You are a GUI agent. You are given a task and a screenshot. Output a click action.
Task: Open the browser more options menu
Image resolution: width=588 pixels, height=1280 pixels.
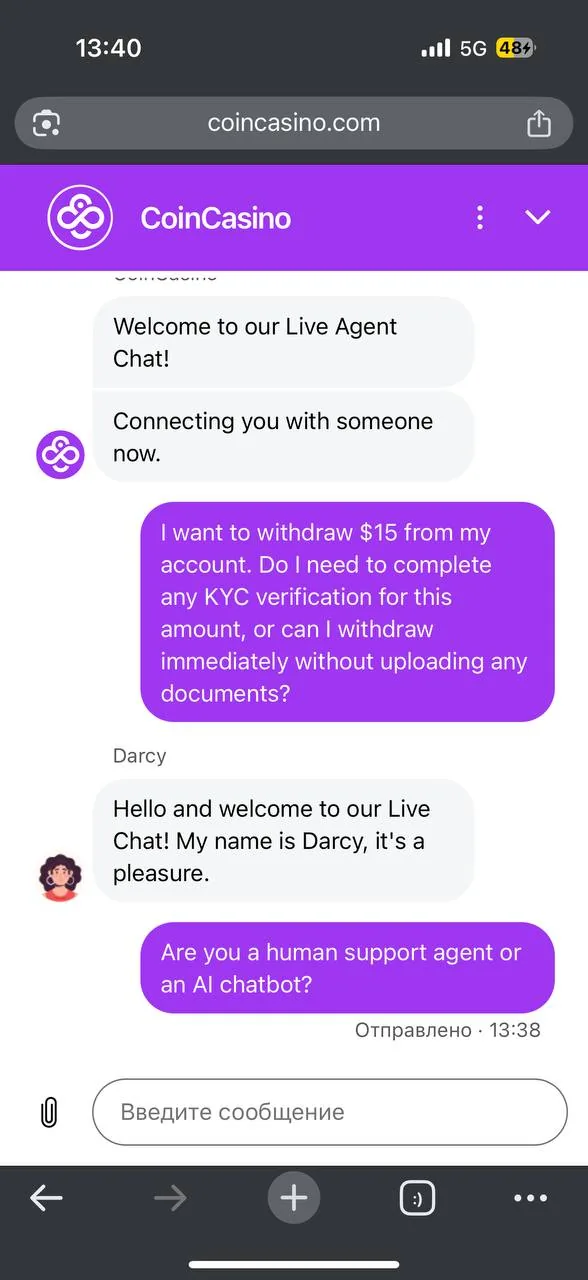(x=530, y=1198)
